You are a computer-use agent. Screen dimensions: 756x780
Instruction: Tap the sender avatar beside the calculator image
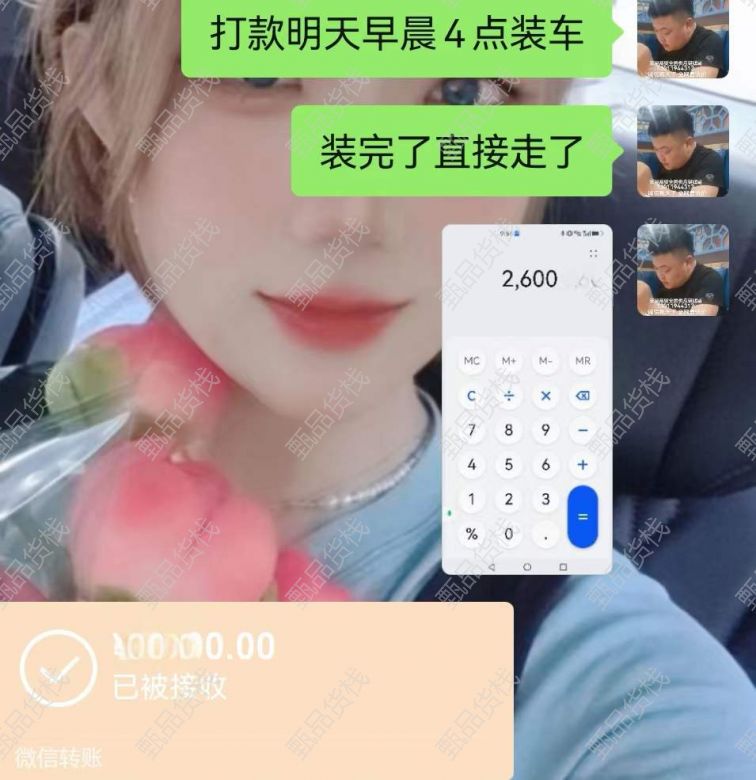click(x=683, y=270)
